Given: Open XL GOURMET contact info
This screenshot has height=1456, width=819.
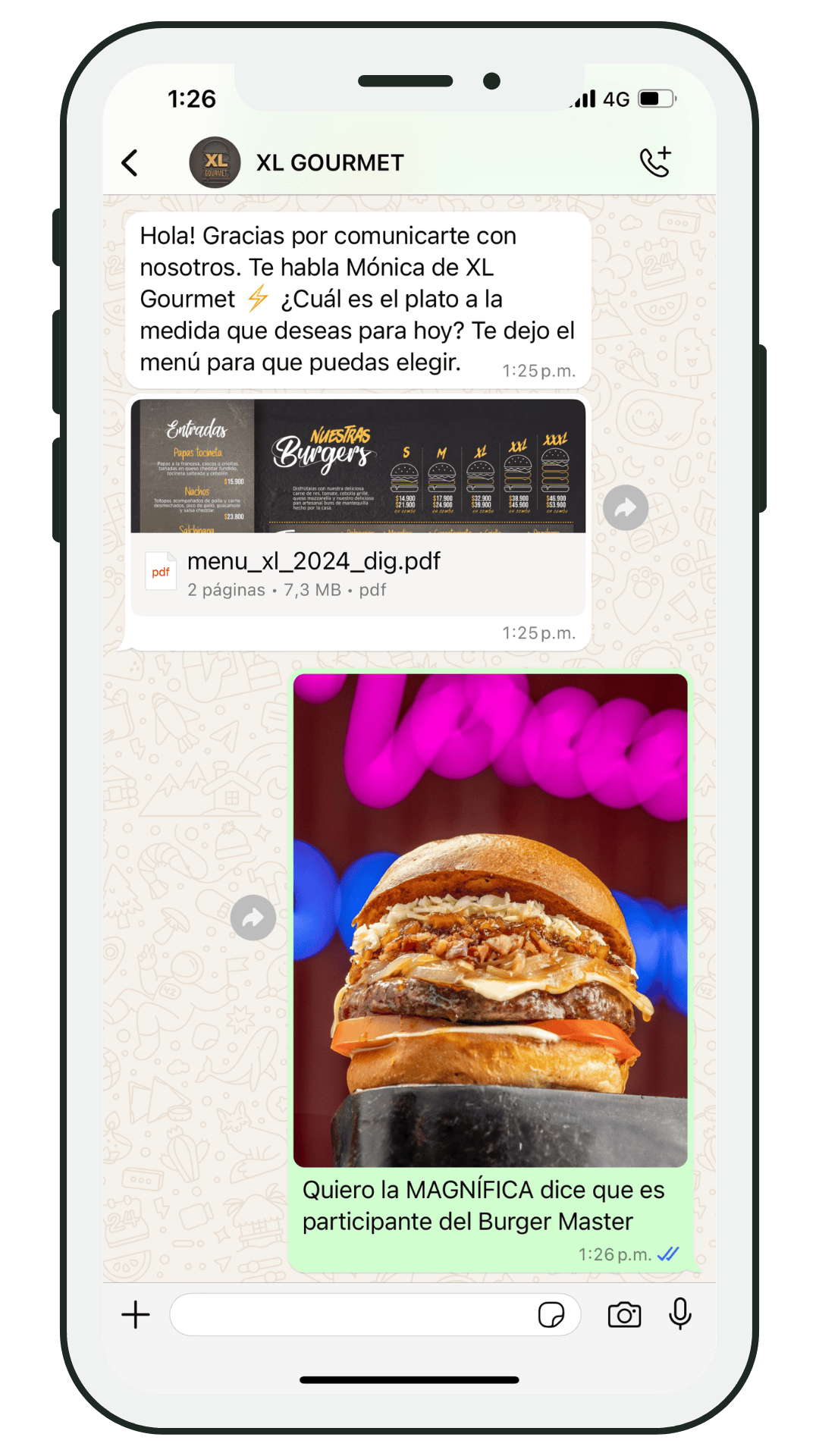Looking at the screenshot, I should (x=329, y=162).
